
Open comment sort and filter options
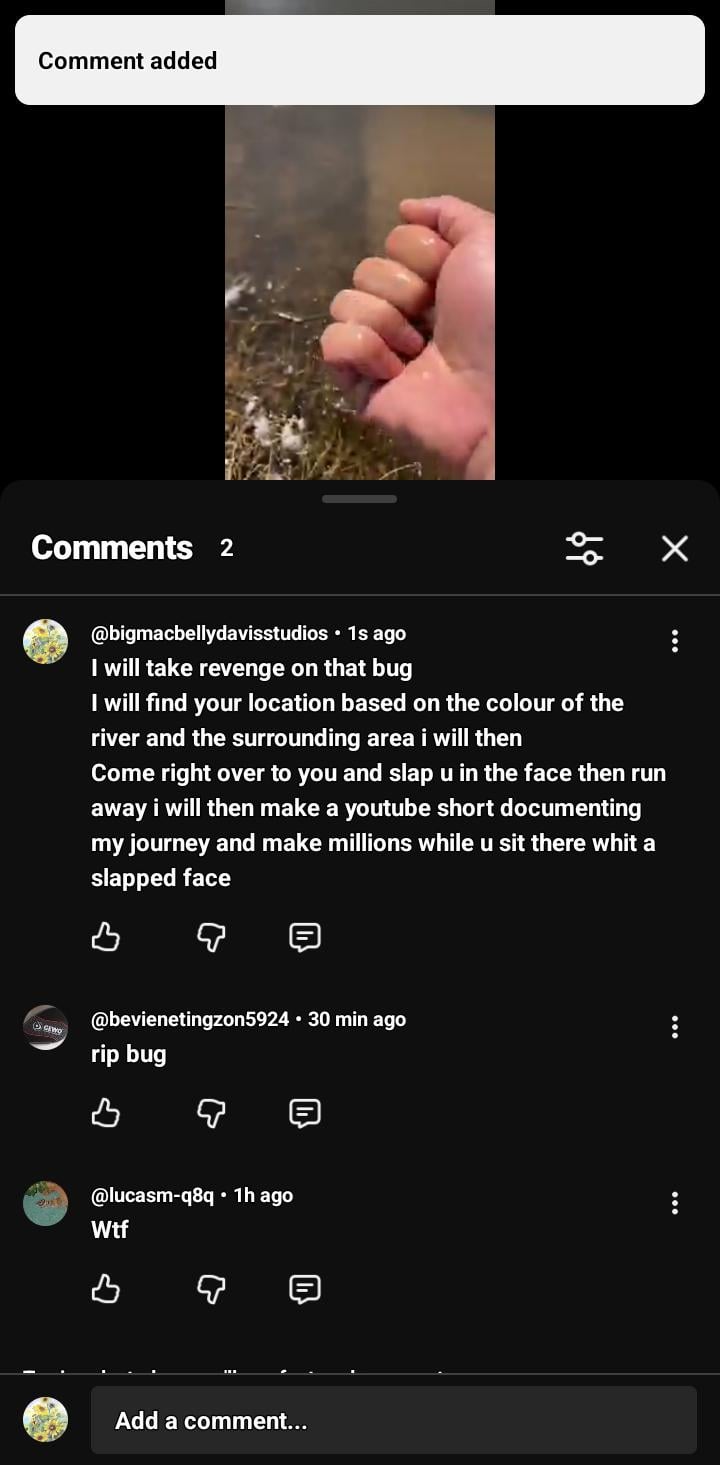click(584, 548)
